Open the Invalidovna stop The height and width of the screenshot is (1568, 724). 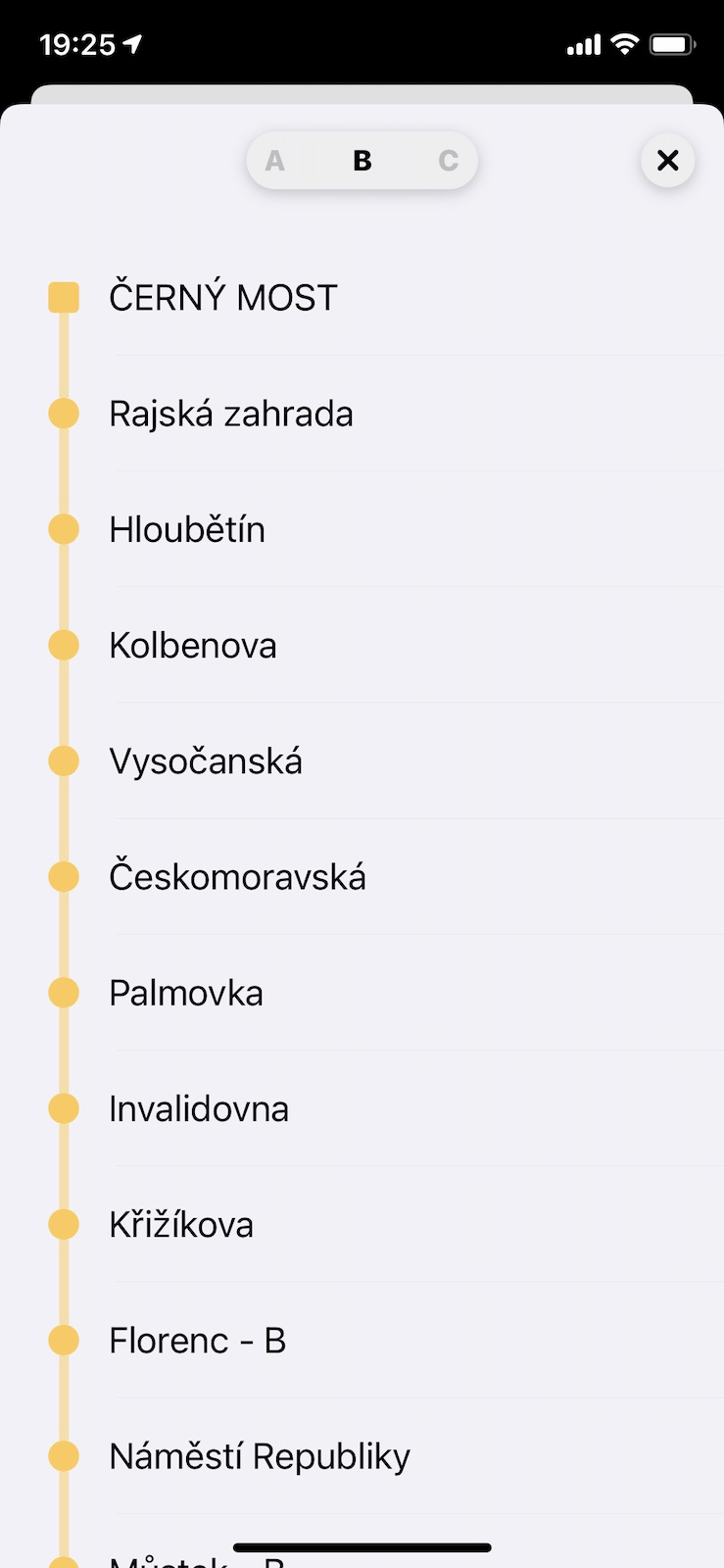pos(362,1107)
